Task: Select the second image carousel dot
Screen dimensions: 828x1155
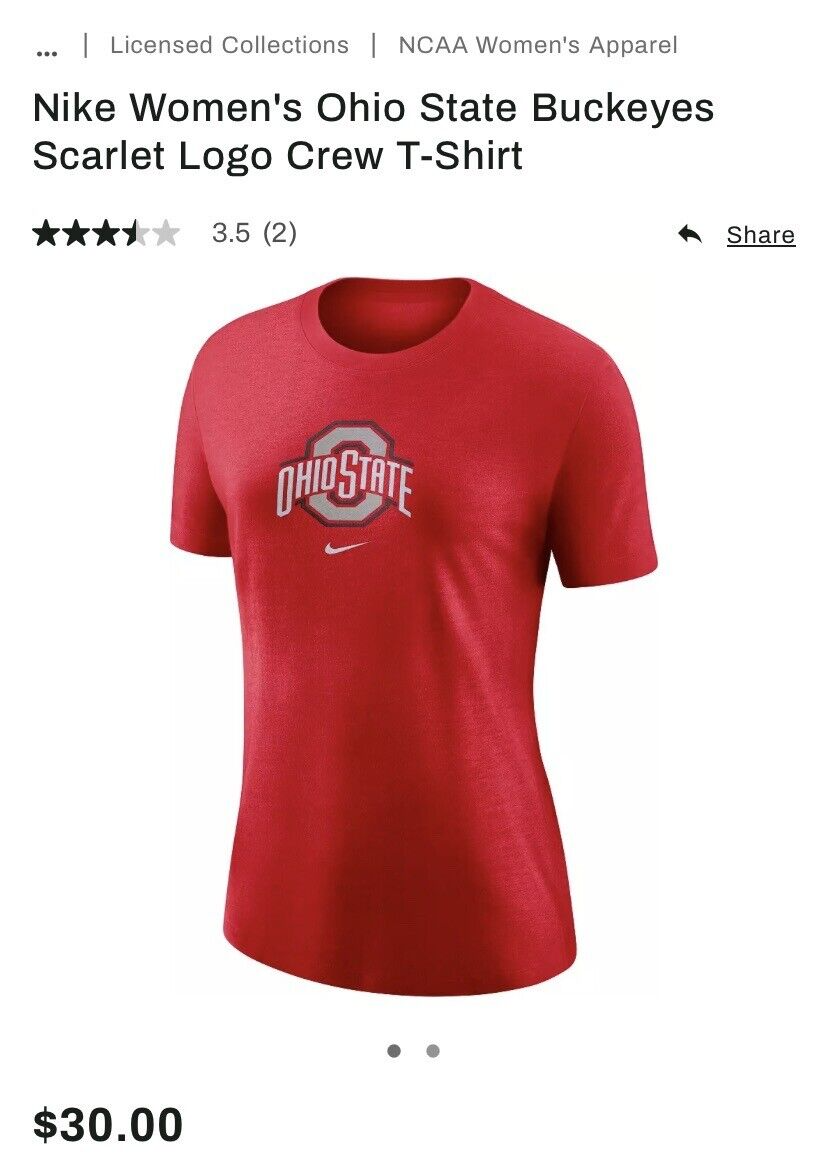Action: point(432,1051)
